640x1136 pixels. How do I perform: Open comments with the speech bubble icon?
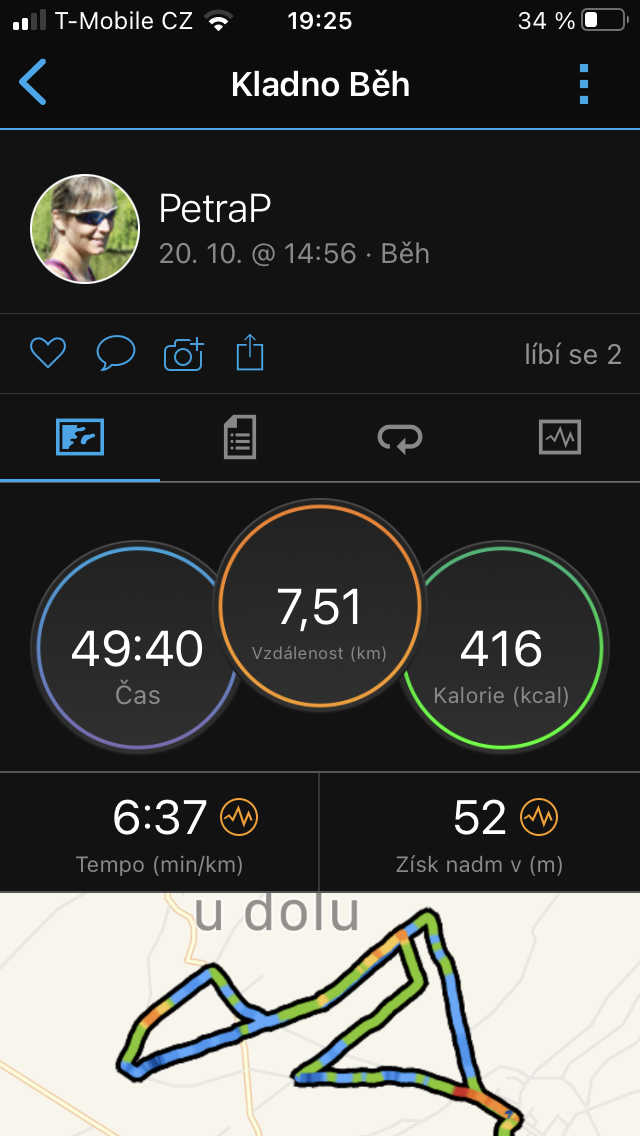(116, 354)
